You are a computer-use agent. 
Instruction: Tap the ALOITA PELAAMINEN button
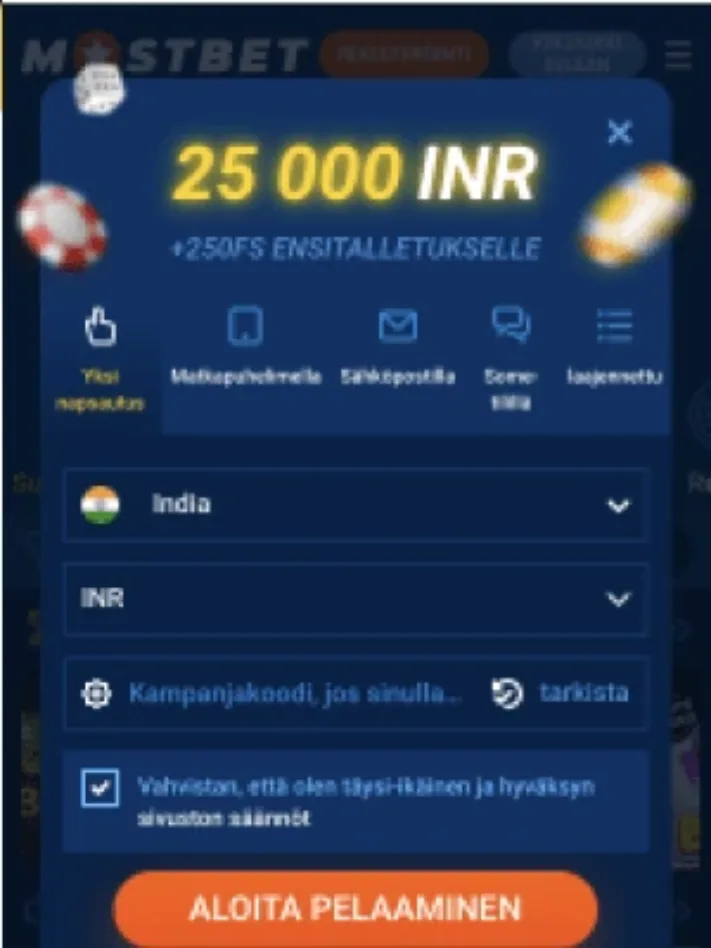tap(355, 909)
